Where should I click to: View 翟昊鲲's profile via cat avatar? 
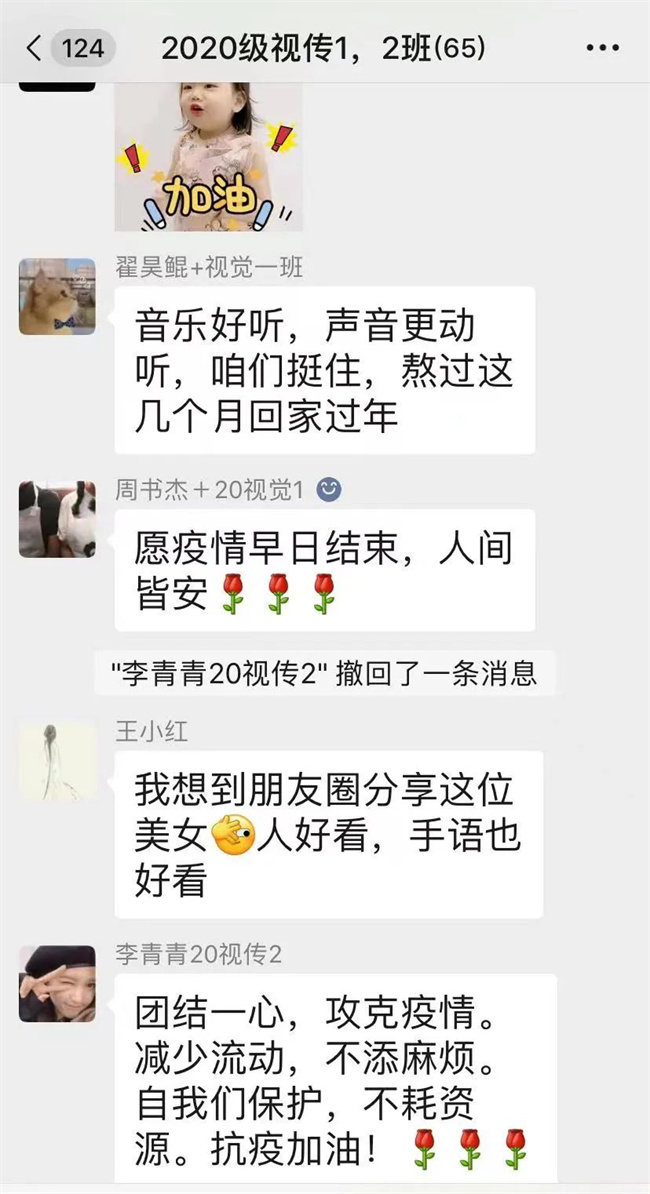pyautogui.click(x=57, y=296)
